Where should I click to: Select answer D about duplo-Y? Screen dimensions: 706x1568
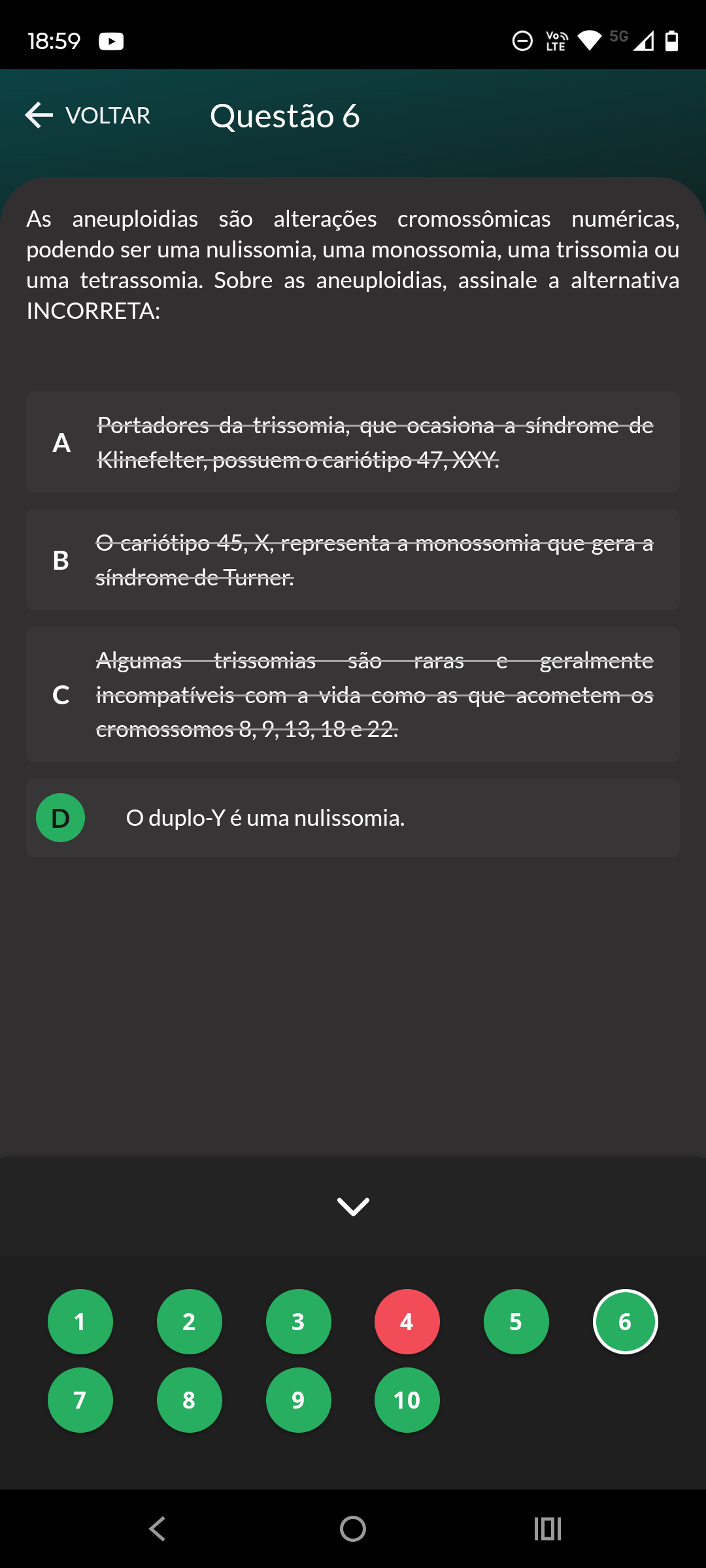(x=353, y=818)
